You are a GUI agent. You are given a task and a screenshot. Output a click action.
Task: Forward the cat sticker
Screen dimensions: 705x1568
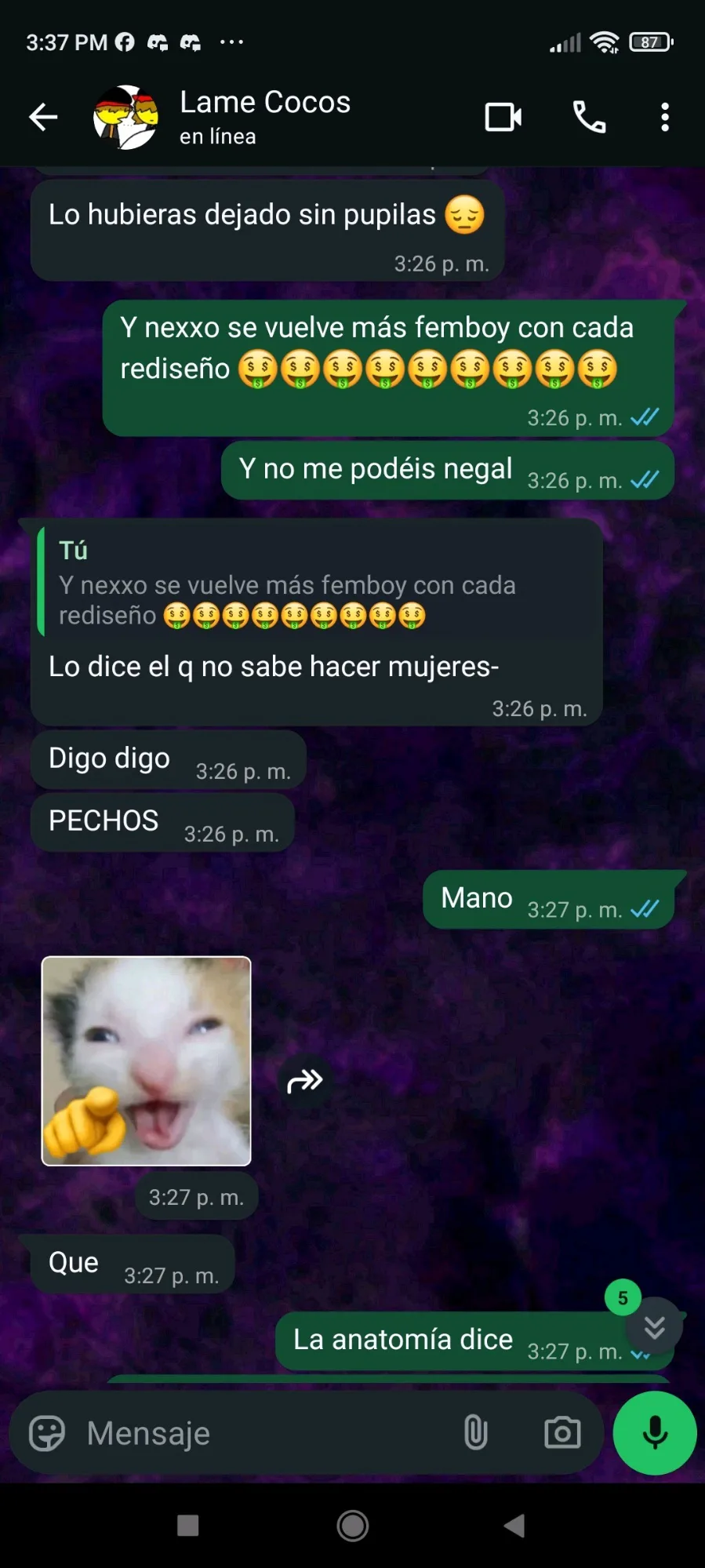(305, 1081)
